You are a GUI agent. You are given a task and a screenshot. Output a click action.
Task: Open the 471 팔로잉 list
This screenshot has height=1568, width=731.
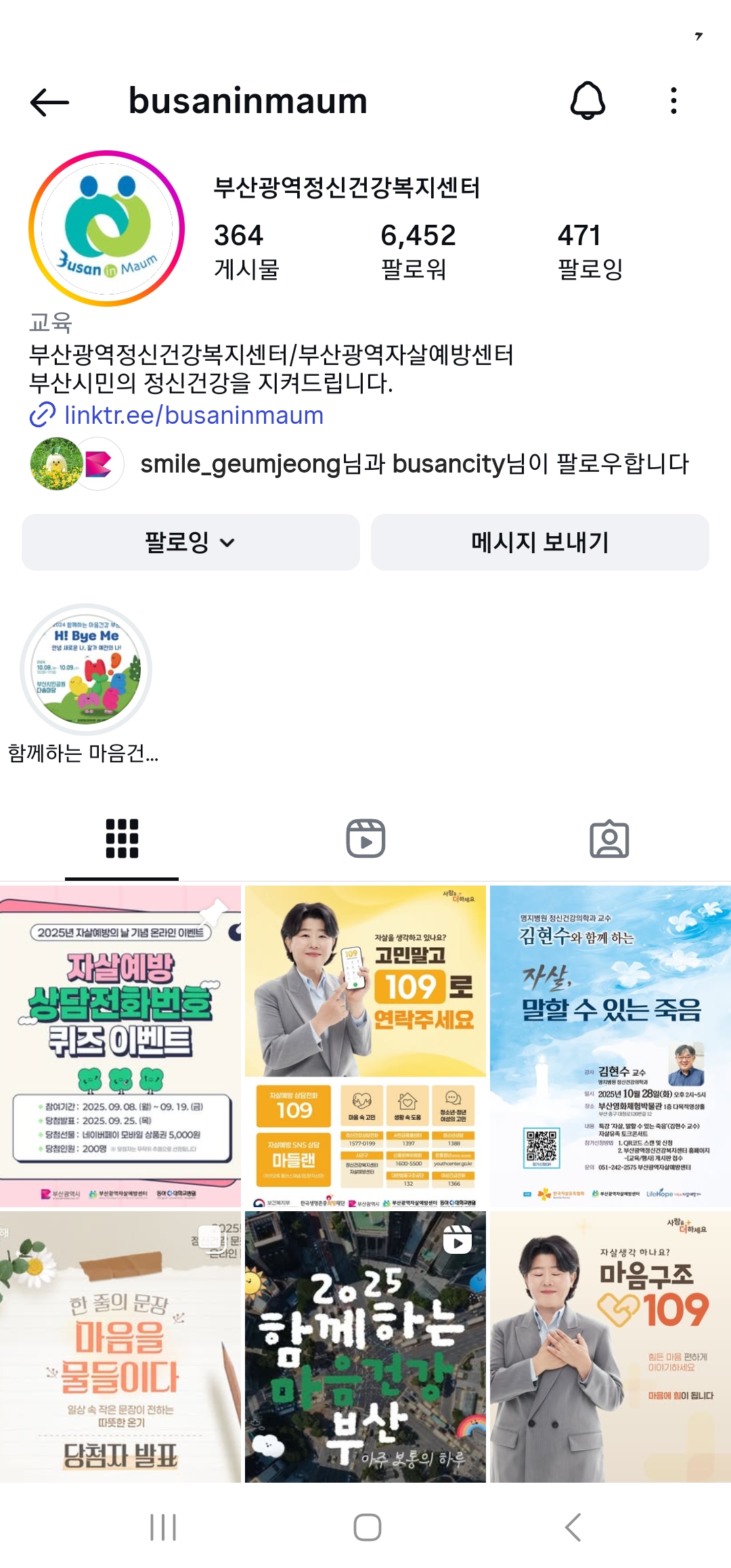(x=589, y=251)
